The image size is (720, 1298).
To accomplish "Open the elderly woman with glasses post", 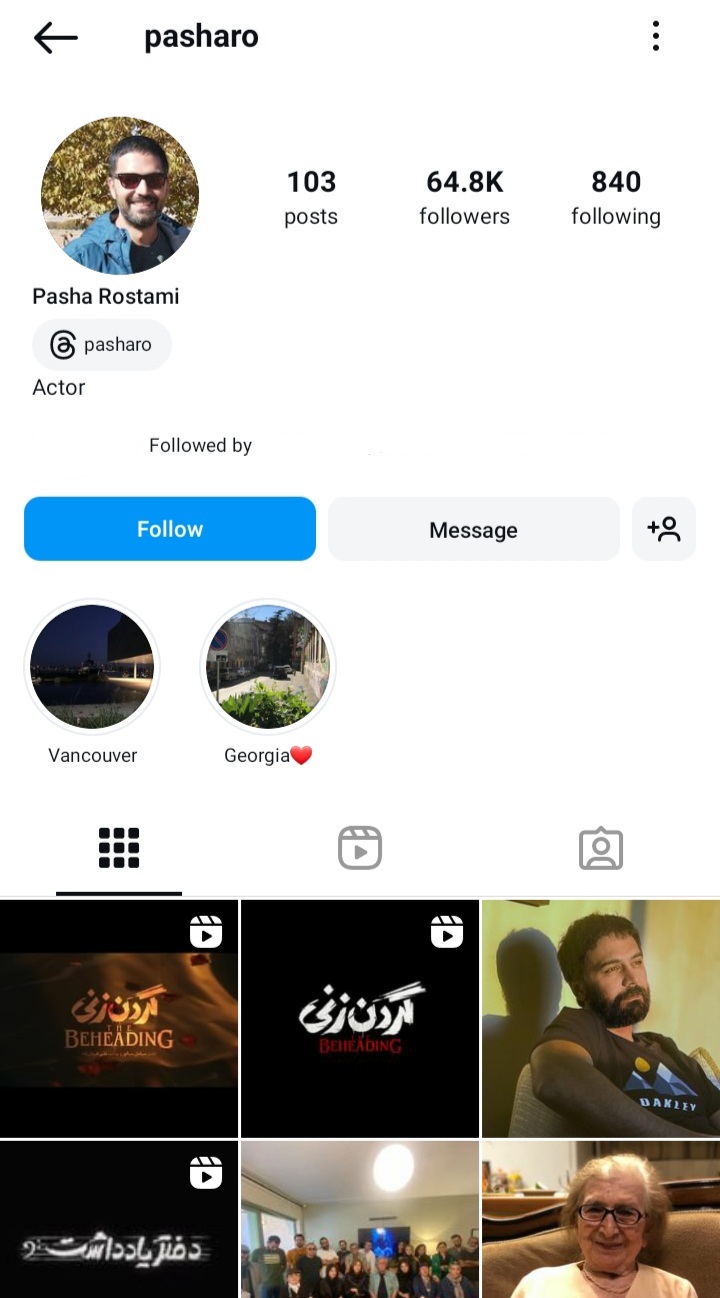I will pyautogui.click(x=601, y=1220).
